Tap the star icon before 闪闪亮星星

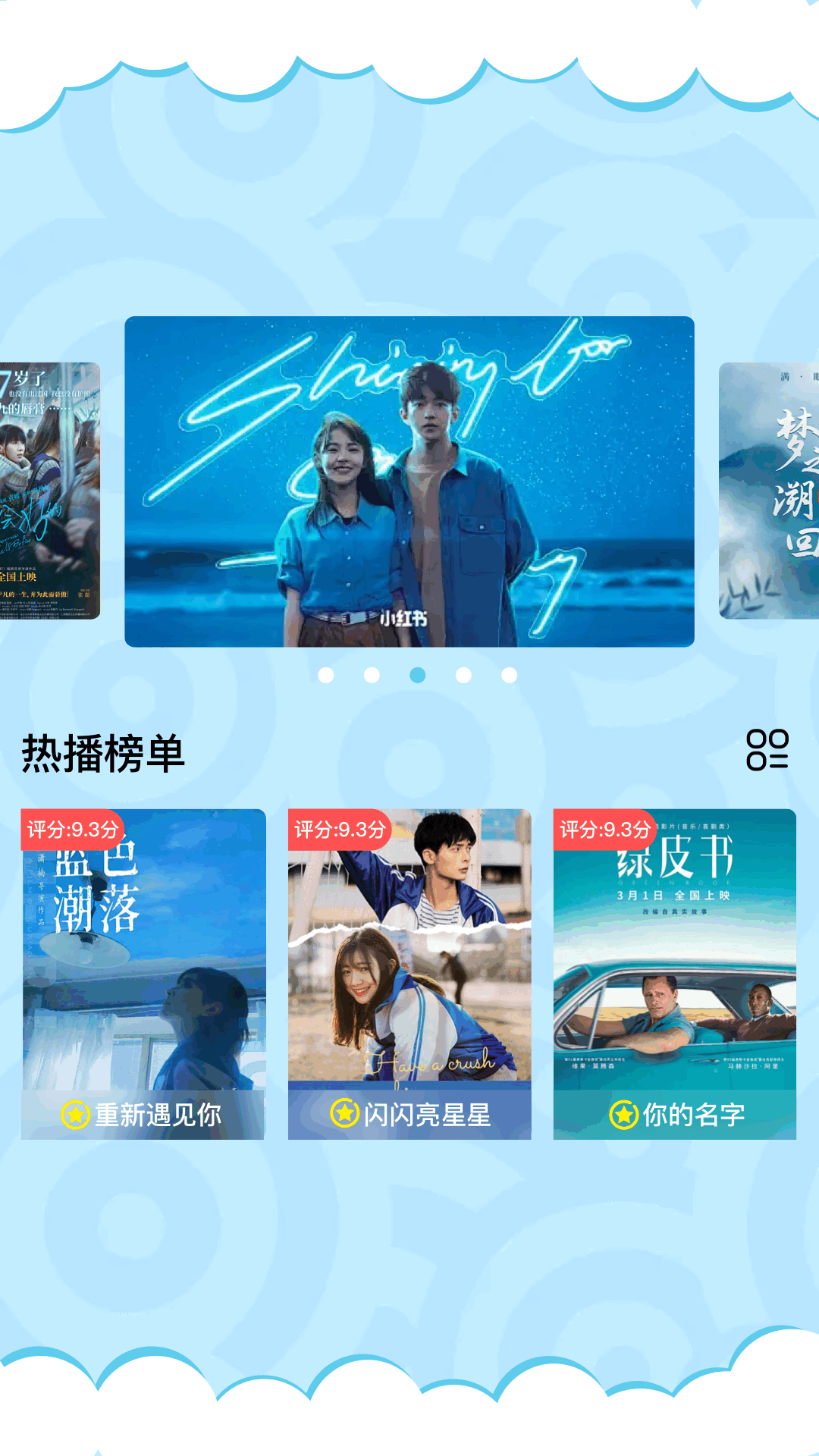[x=347, y=1115]
